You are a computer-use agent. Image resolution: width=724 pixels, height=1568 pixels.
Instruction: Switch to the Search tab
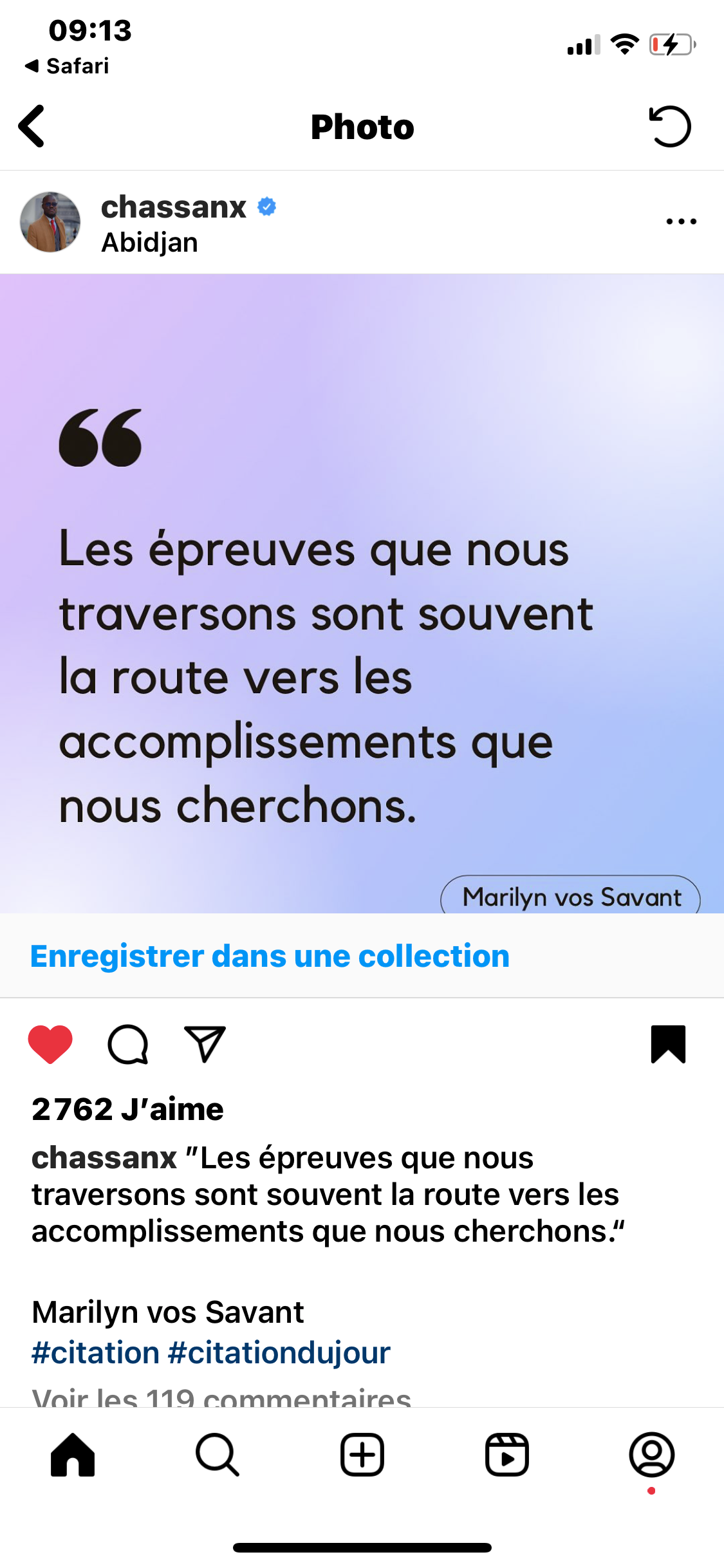[x=218, y=1455]
